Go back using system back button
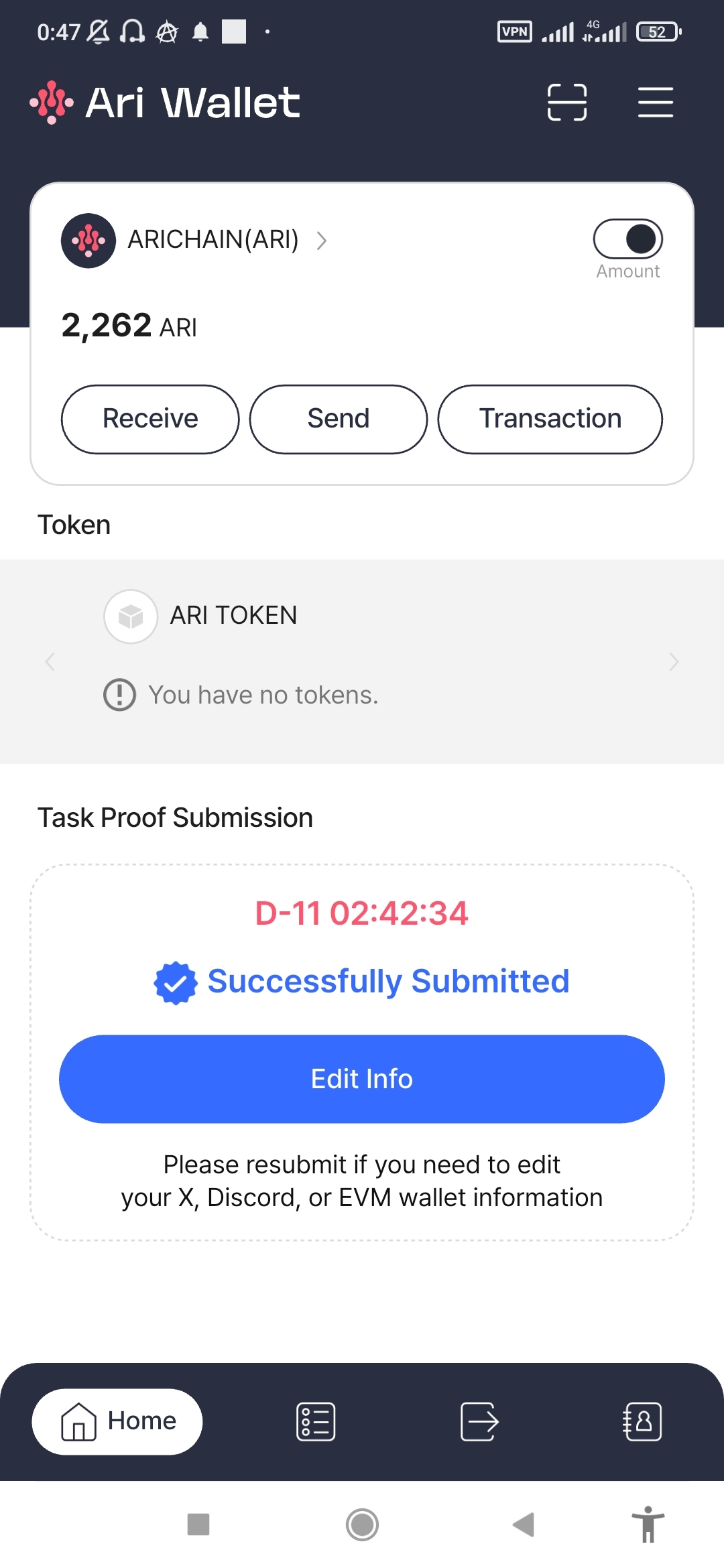Screen dimensions: 724x1568 (x=524, y=1524)
